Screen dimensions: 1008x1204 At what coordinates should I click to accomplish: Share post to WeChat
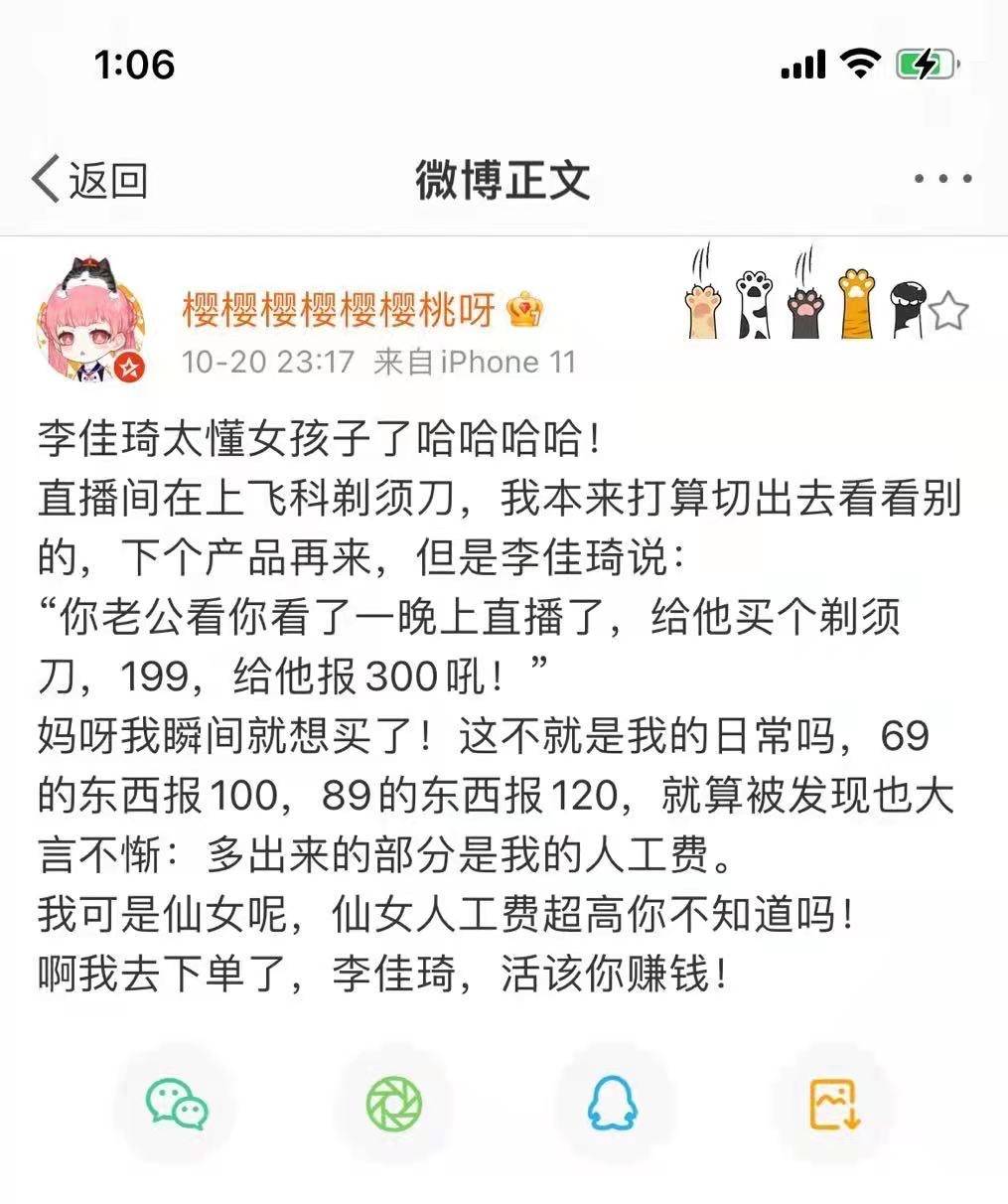click(177, 1104)
